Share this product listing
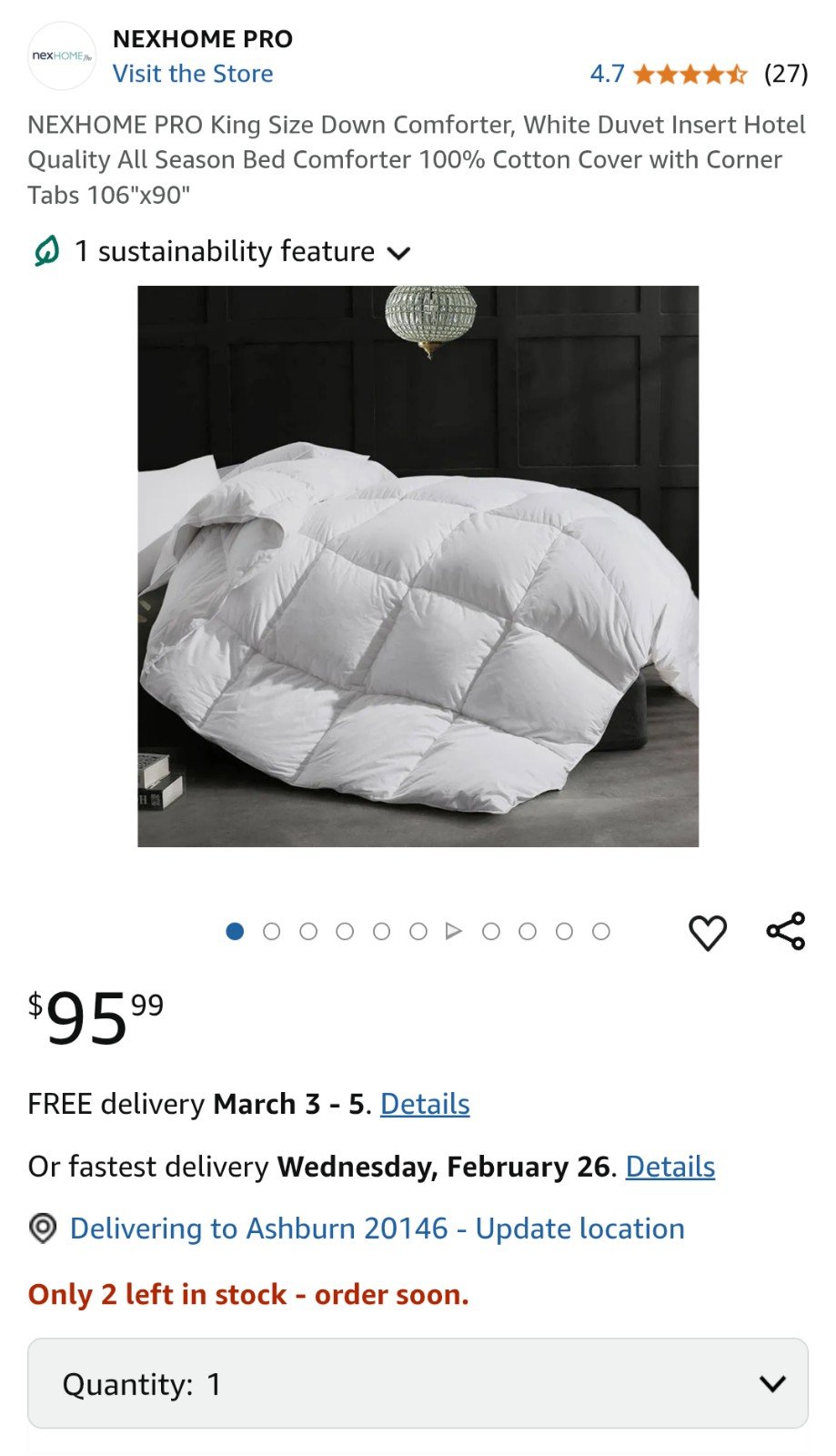 786,931
